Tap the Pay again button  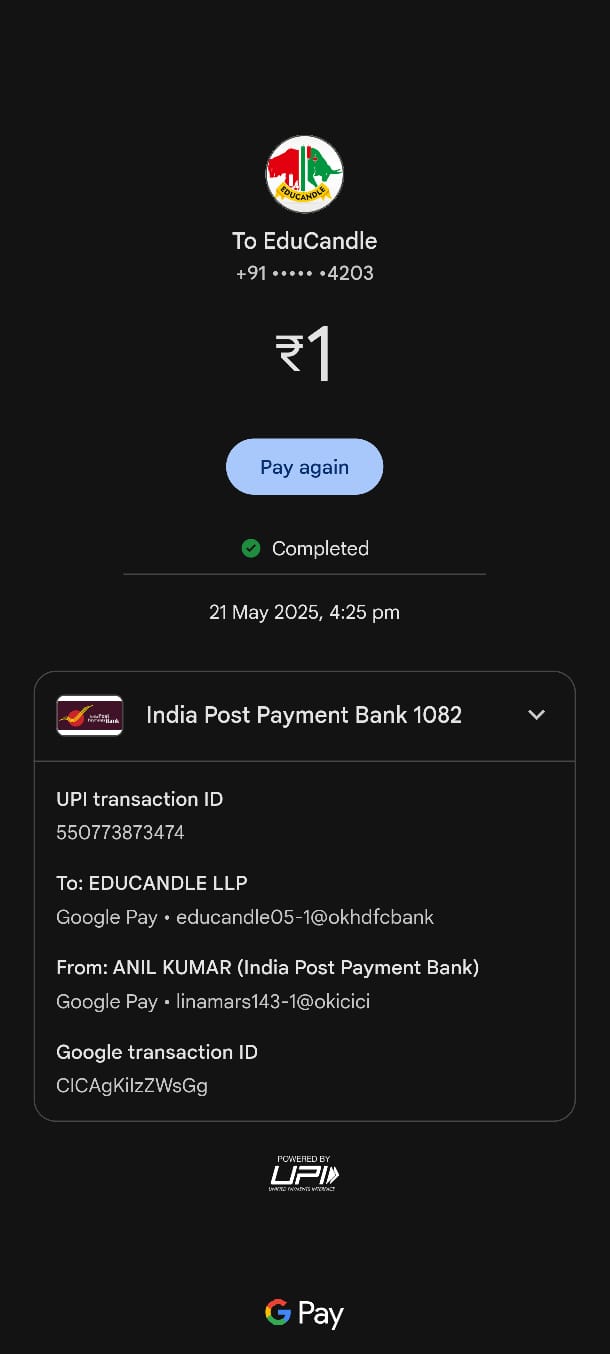tap(304, 467)
